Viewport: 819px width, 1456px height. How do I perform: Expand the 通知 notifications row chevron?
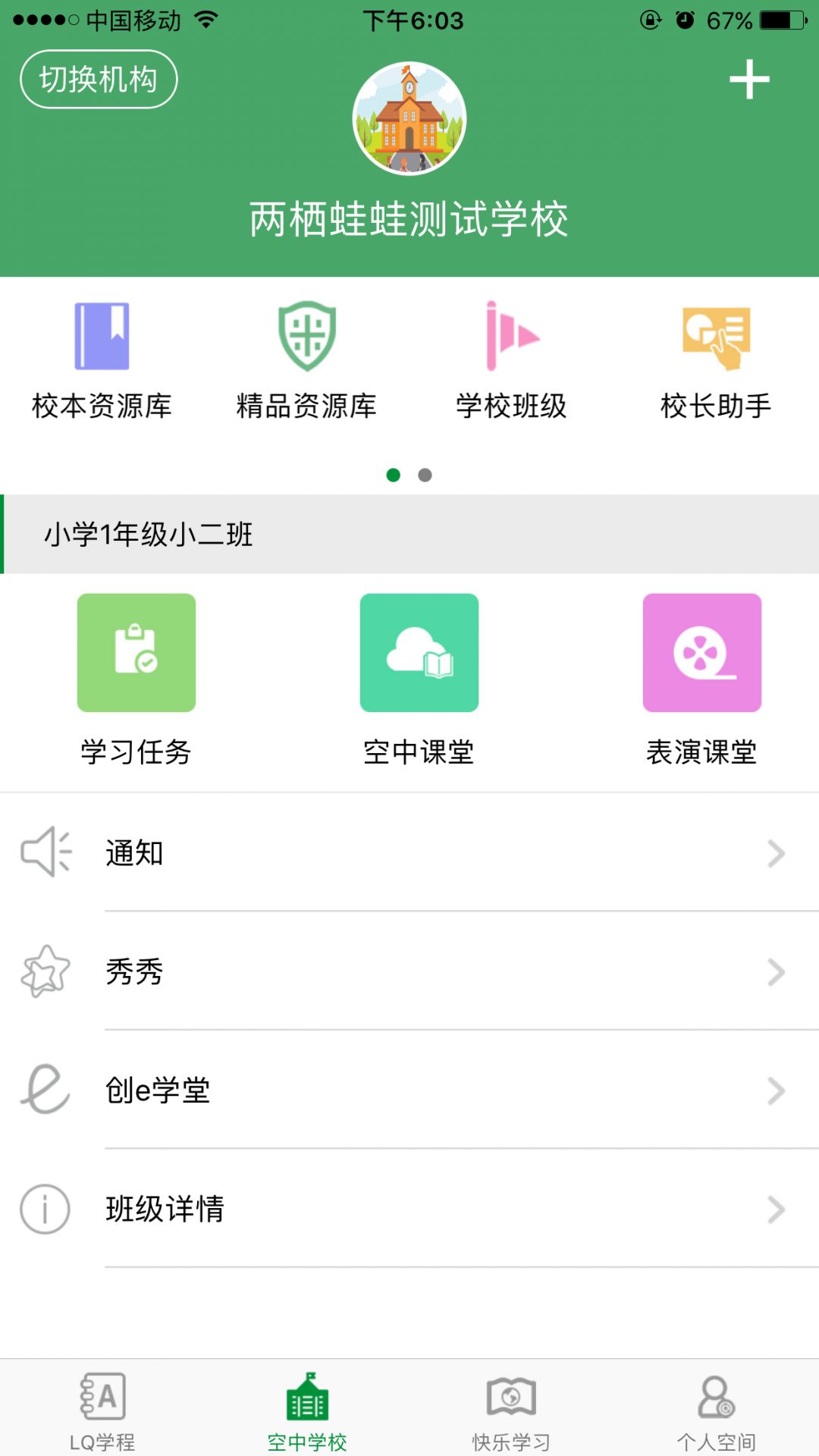coord(775,854)
